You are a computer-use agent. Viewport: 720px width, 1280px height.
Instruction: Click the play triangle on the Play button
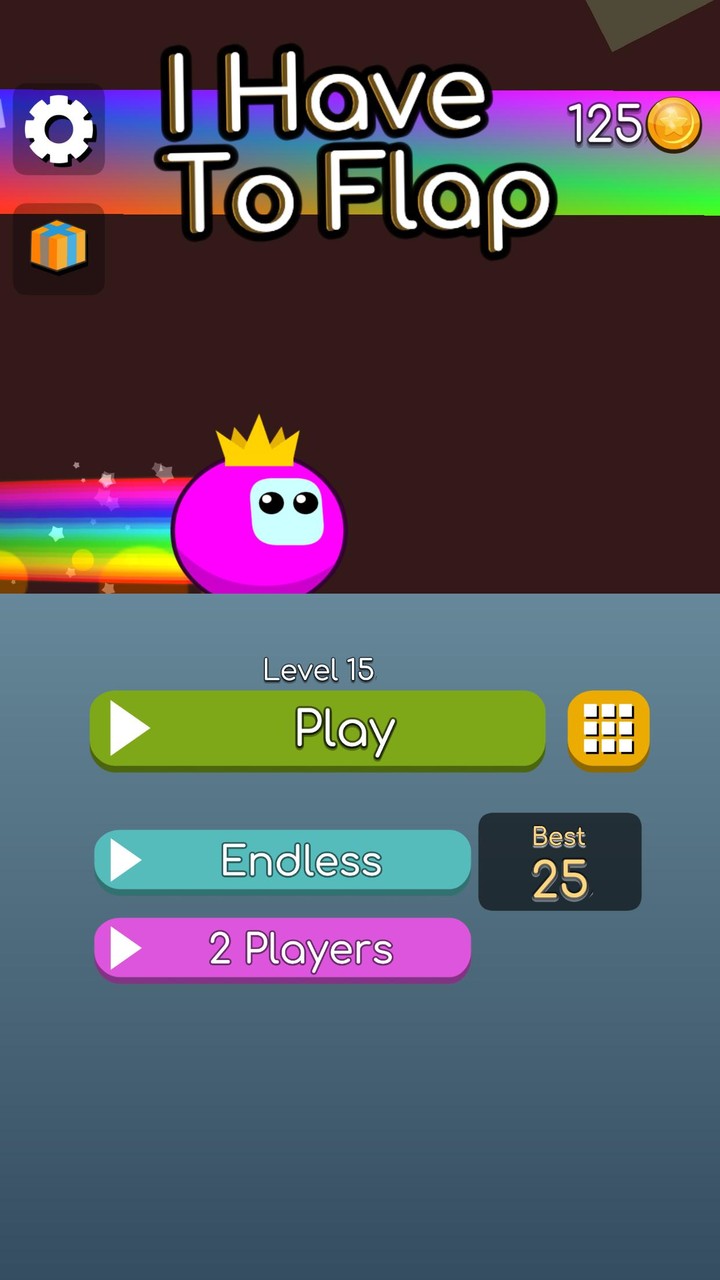click(x=128, y=728)
